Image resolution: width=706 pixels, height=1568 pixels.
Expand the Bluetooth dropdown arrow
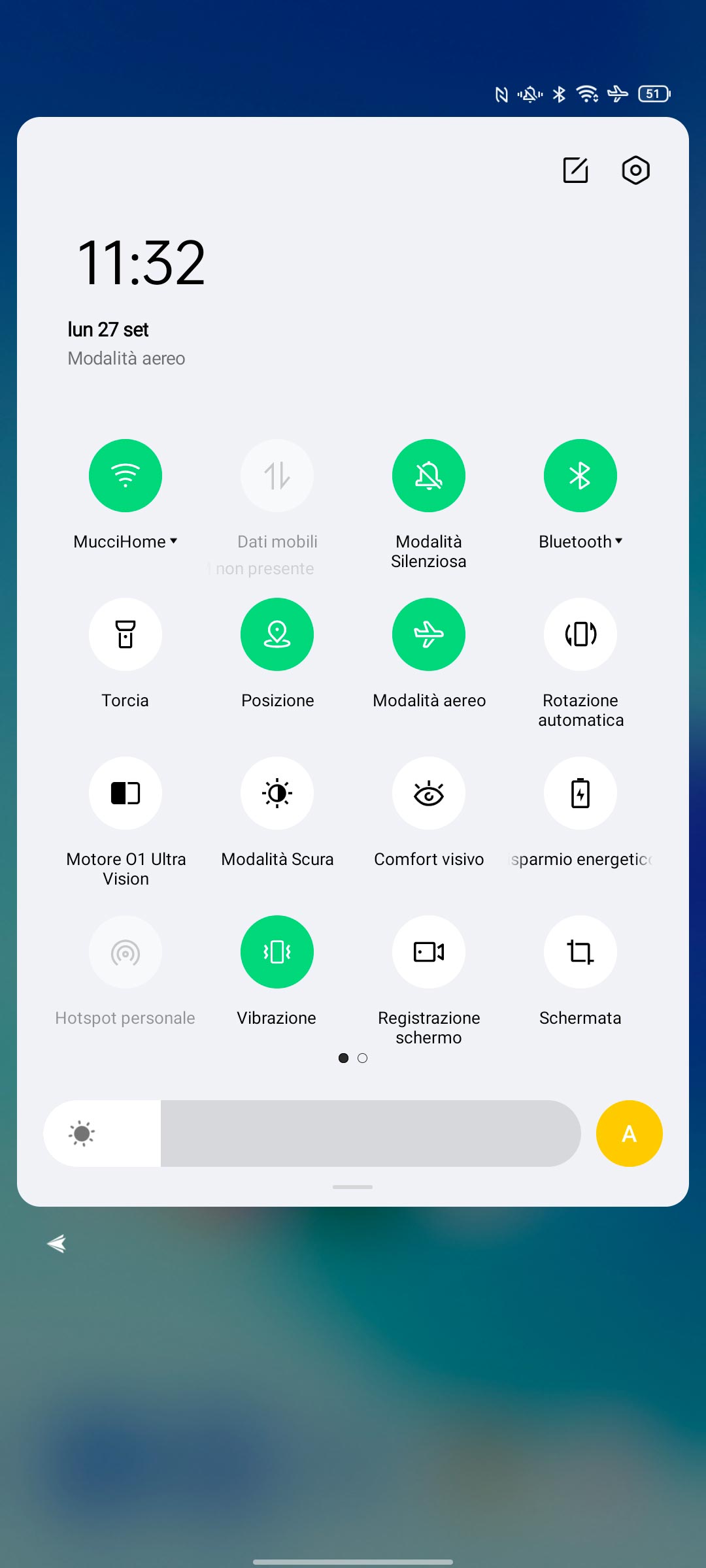click(x=618, y=541)
